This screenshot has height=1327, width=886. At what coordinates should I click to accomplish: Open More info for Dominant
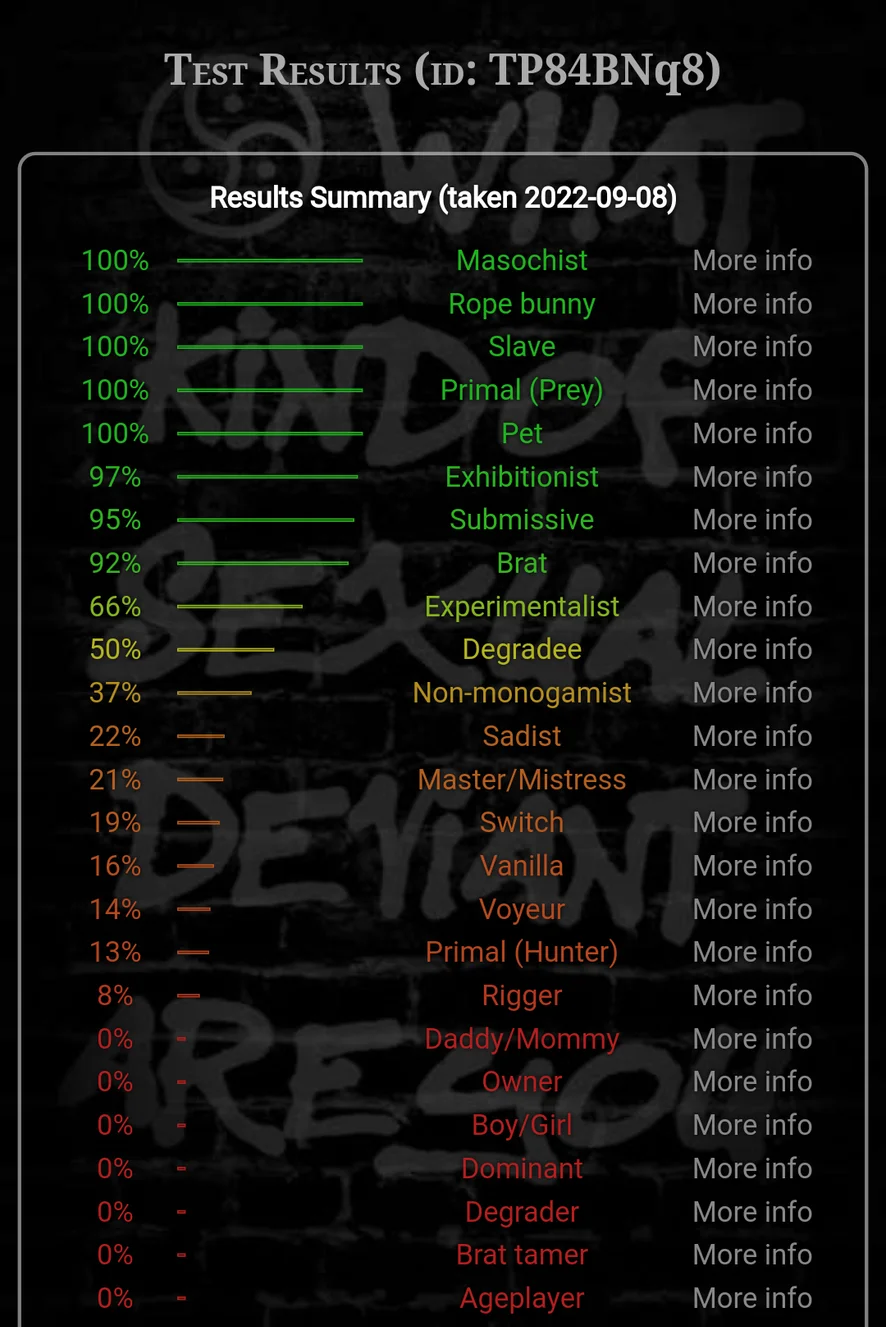coord(752,1168)
